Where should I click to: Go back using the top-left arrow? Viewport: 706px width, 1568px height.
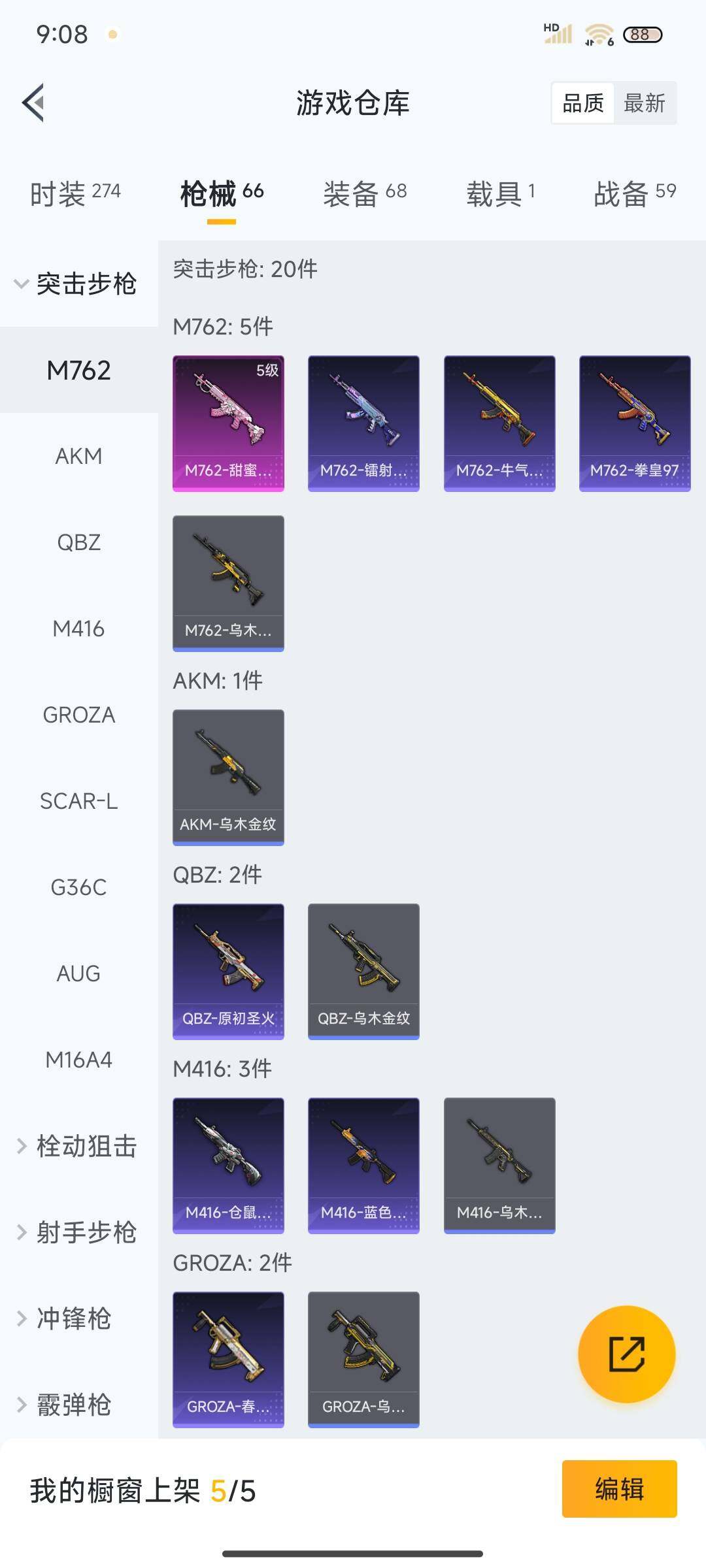[x=34, y=103]
